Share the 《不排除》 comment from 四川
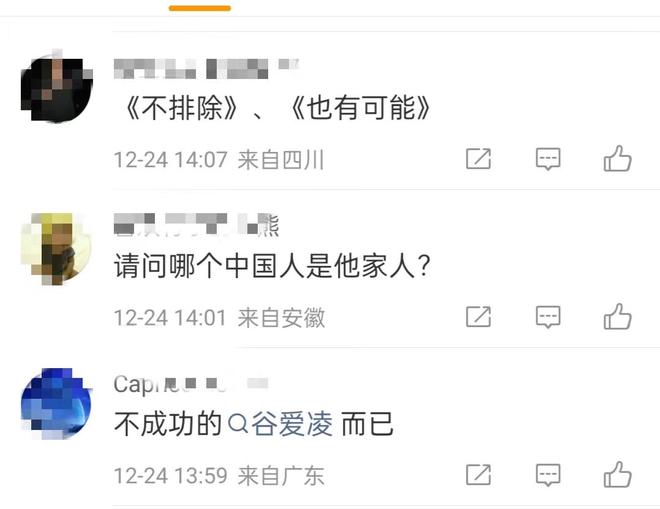660x509 pixels. [x=479, y=159]
